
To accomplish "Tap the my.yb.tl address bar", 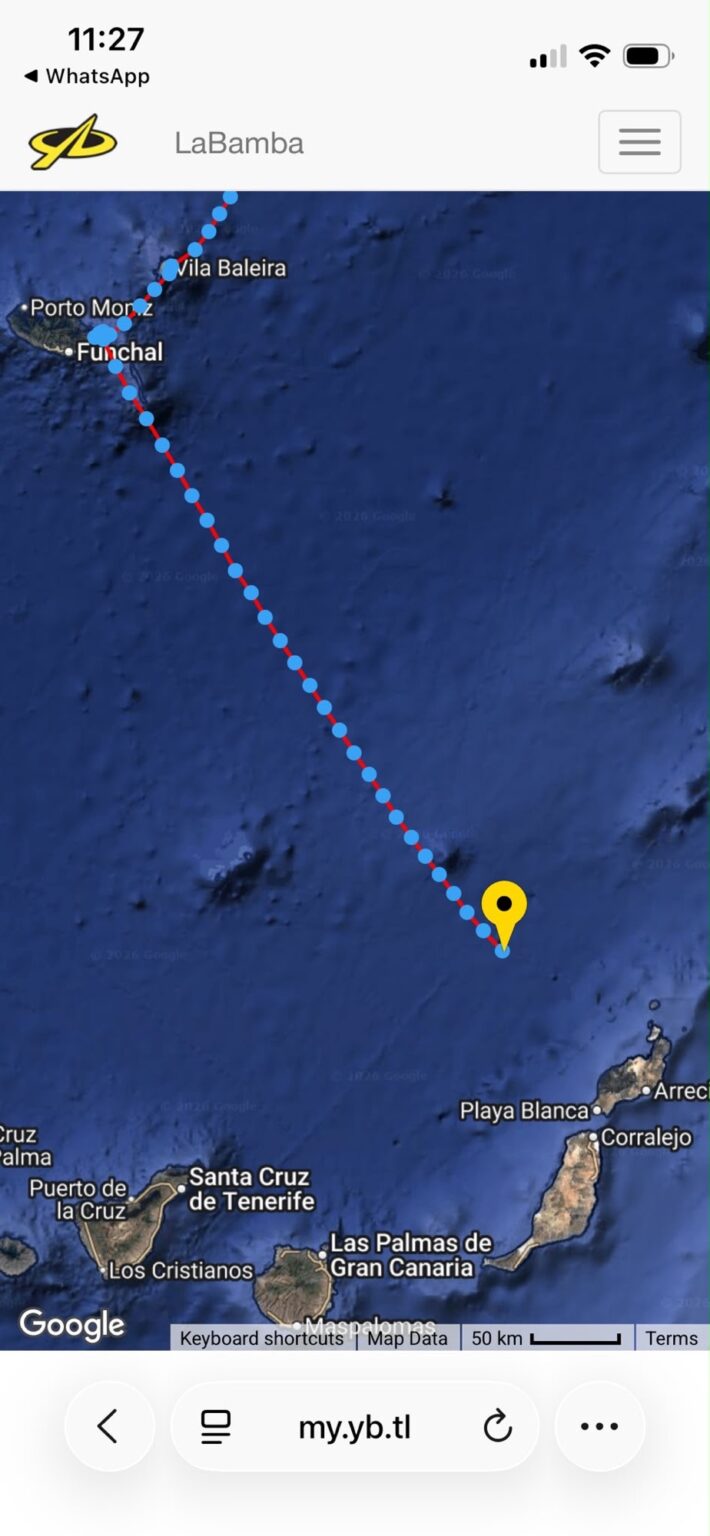I will (x=354, y=1427).
